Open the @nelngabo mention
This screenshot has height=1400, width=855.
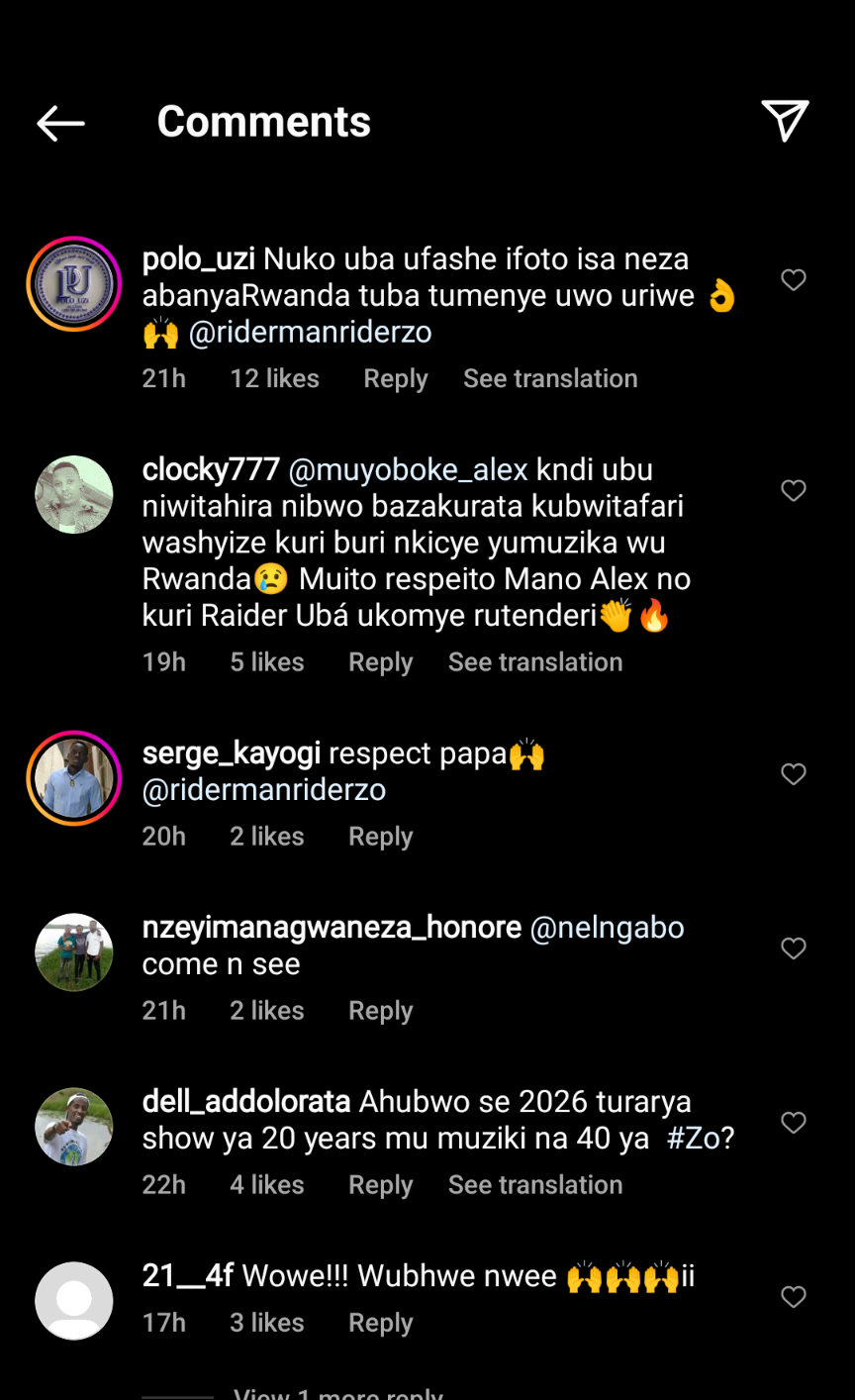coord(607,928)
